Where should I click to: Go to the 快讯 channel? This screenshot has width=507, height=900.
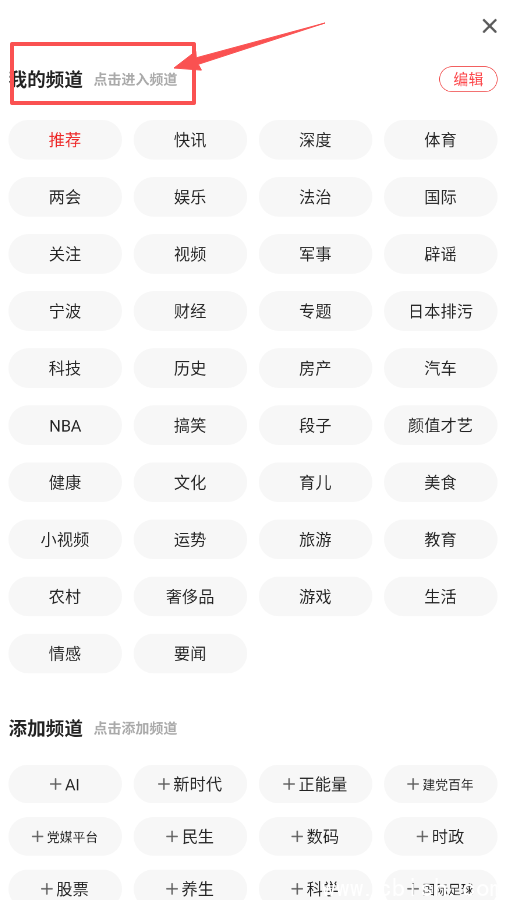[x=190, y=140]
